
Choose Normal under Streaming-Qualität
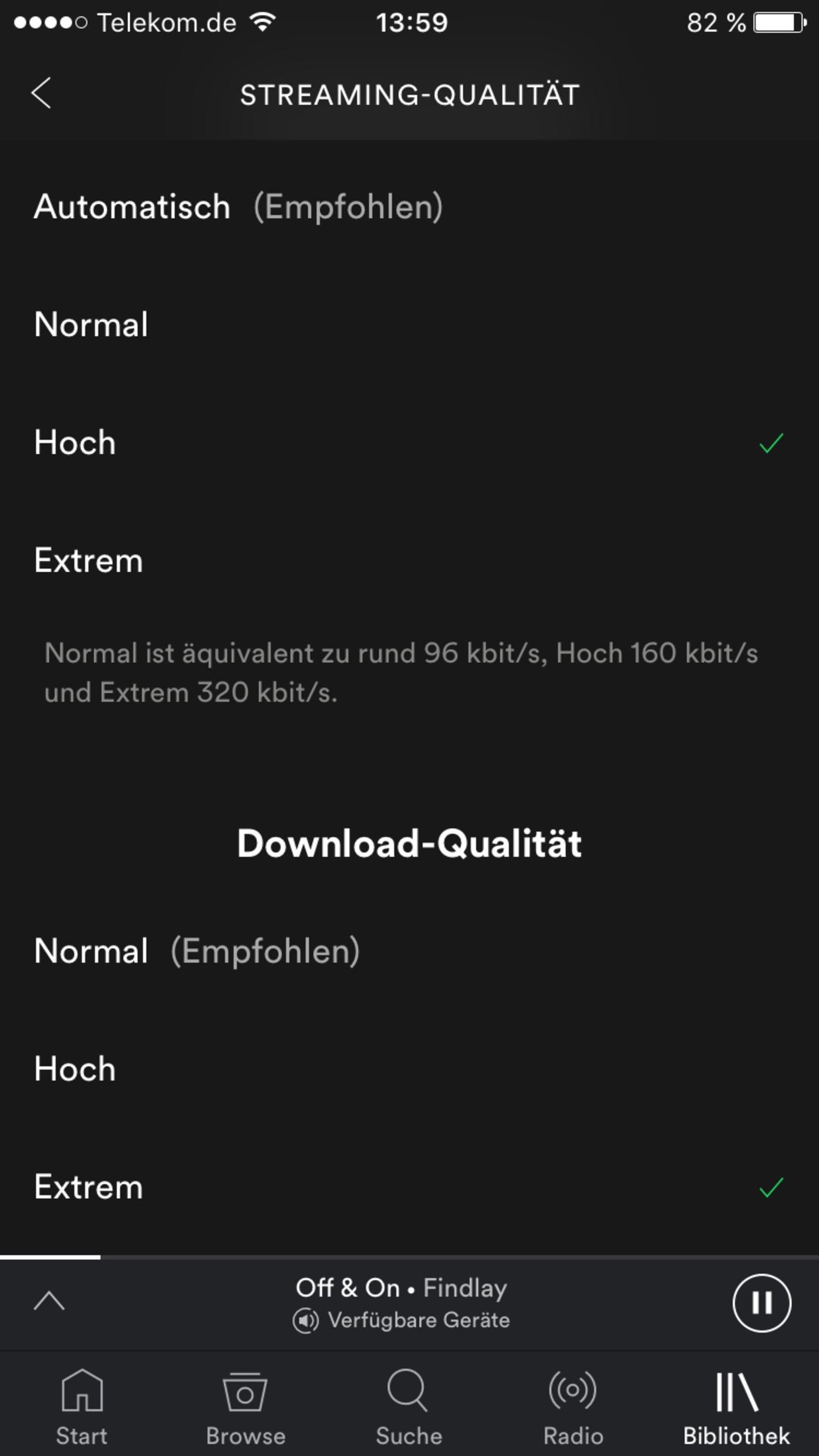pyautogui.click(x=409, y=324)
